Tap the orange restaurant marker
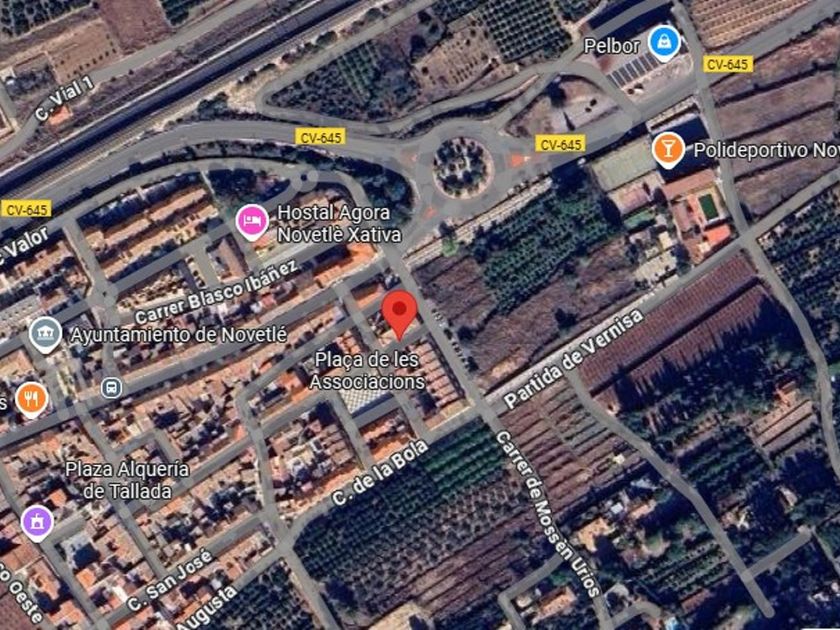Screen dimensions: 840x630 point(32,399)
